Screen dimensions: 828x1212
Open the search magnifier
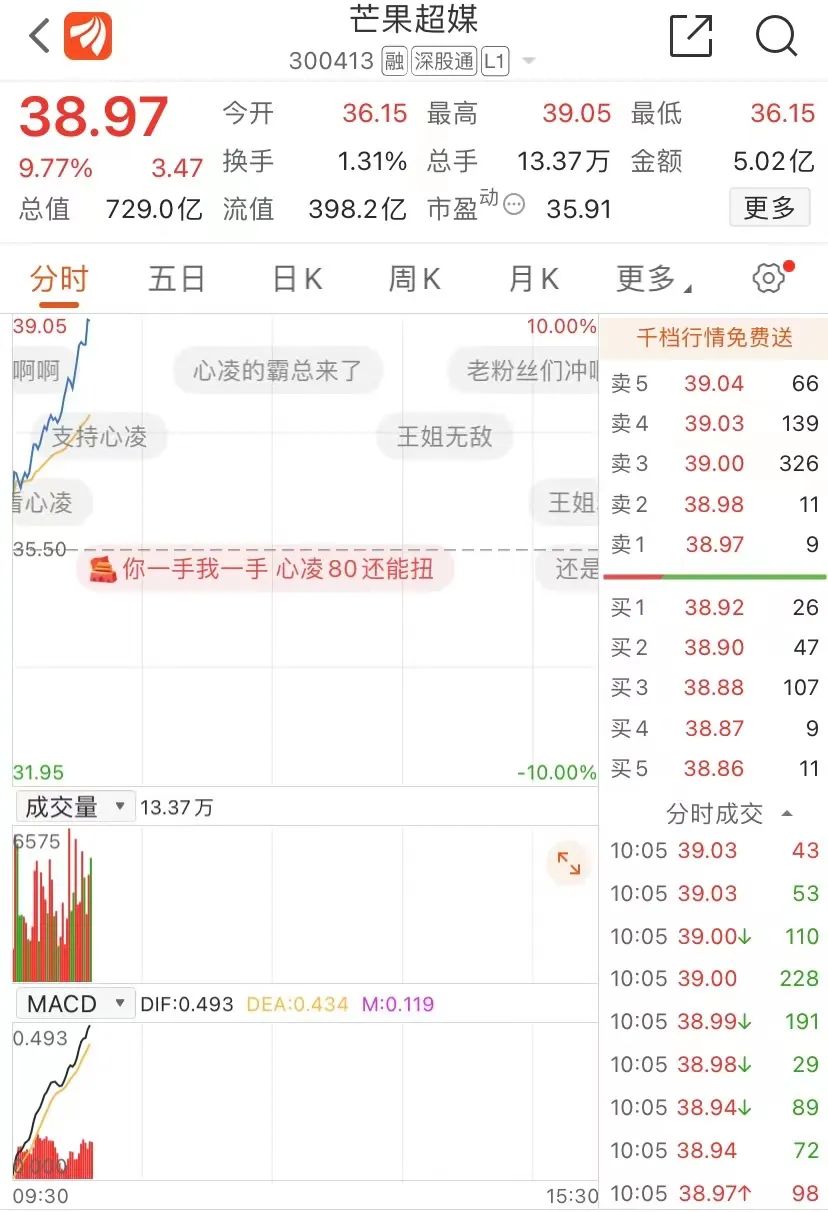776,37
